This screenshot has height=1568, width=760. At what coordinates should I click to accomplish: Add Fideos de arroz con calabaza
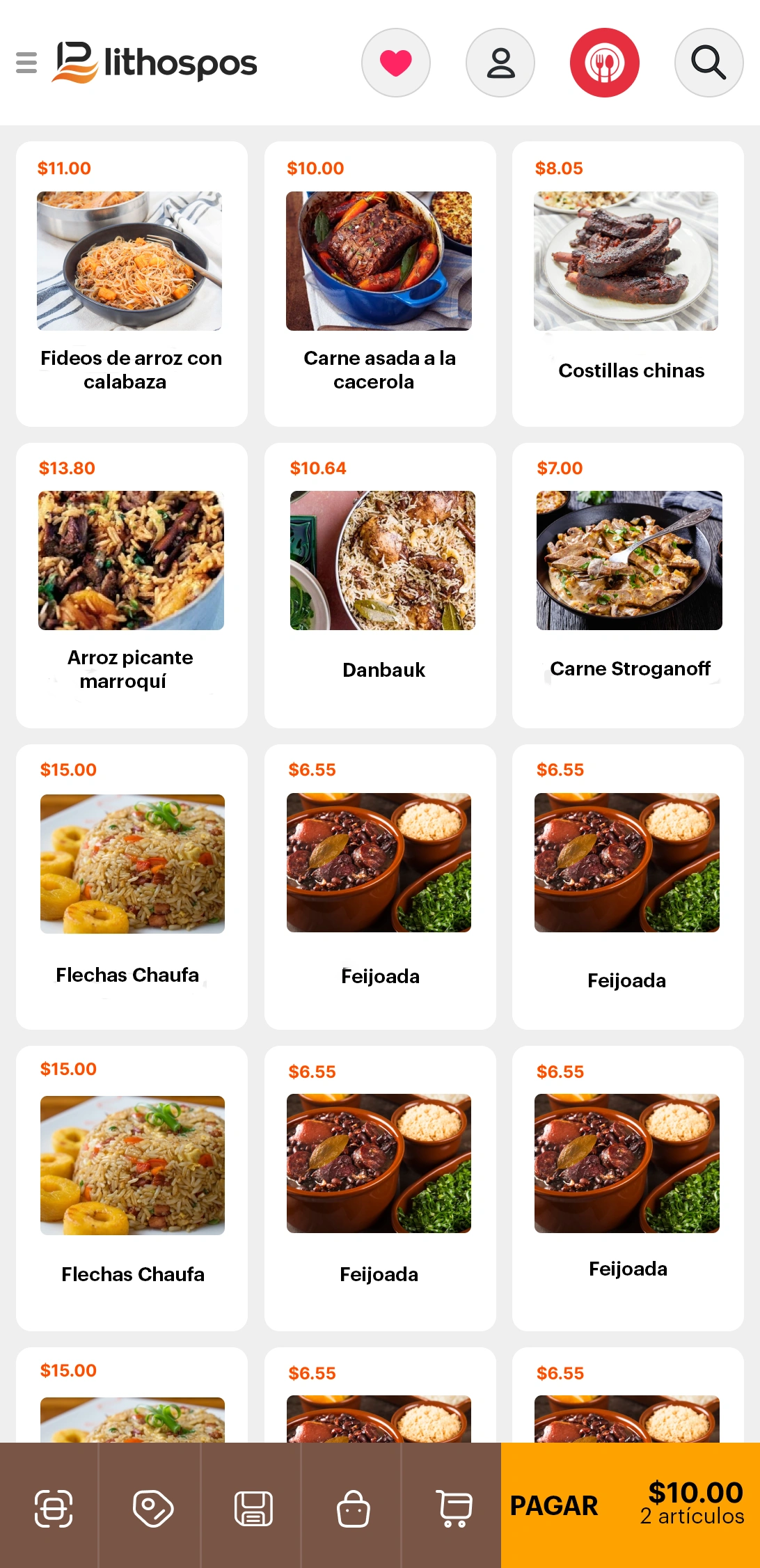132,284
